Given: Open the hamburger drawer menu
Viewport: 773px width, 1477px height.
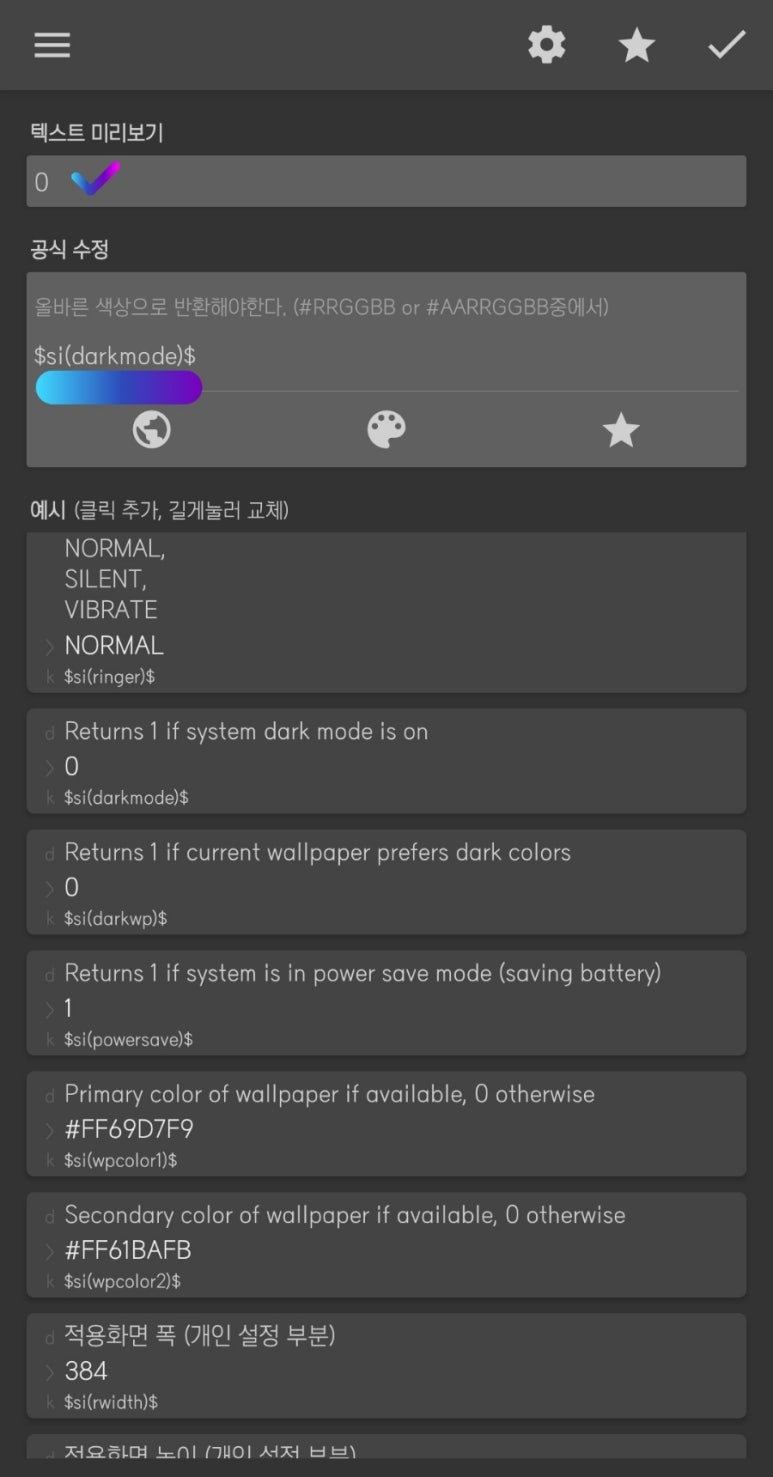Looking at the screenshot, I should pyautogui.click(x=52, y=45).
